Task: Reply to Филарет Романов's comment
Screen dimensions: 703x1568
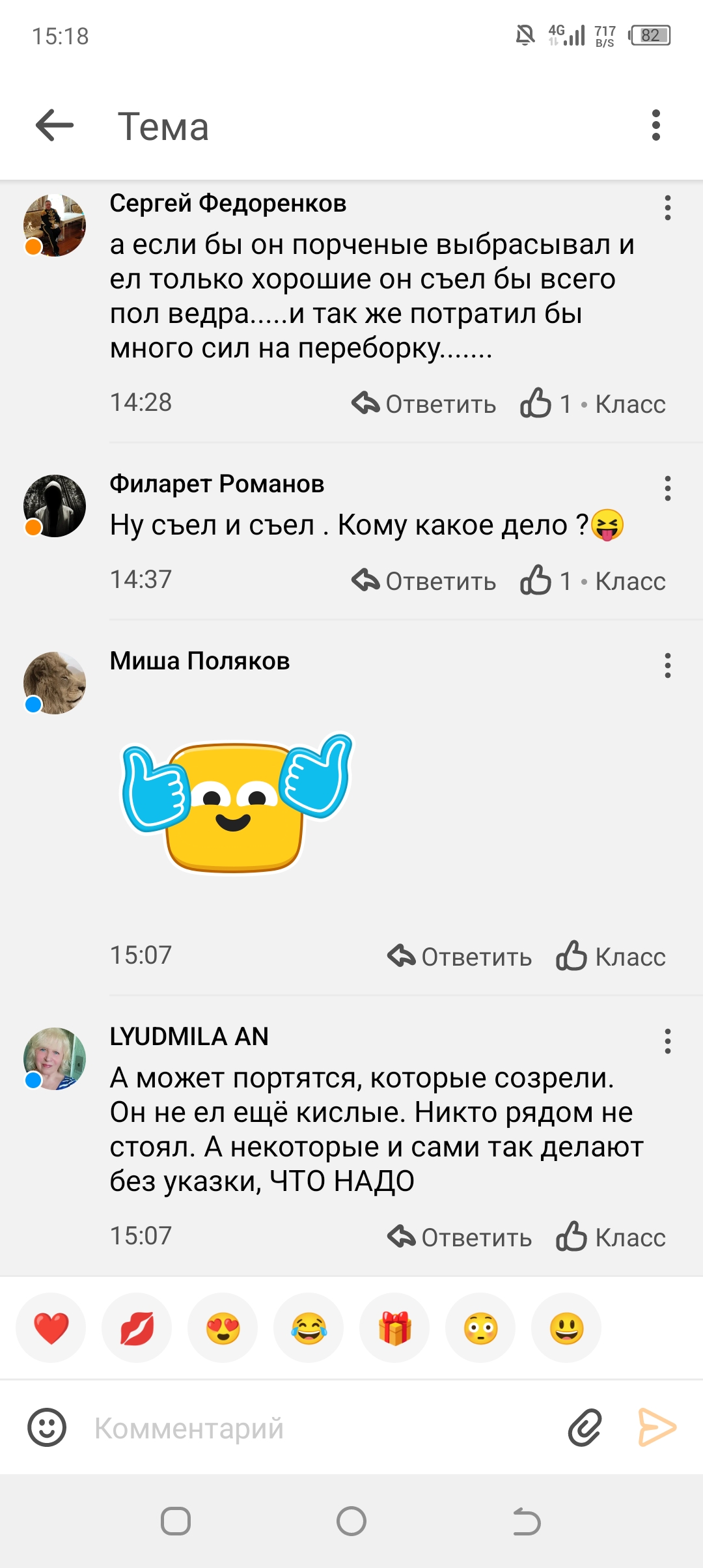Action: click(424, 581)
